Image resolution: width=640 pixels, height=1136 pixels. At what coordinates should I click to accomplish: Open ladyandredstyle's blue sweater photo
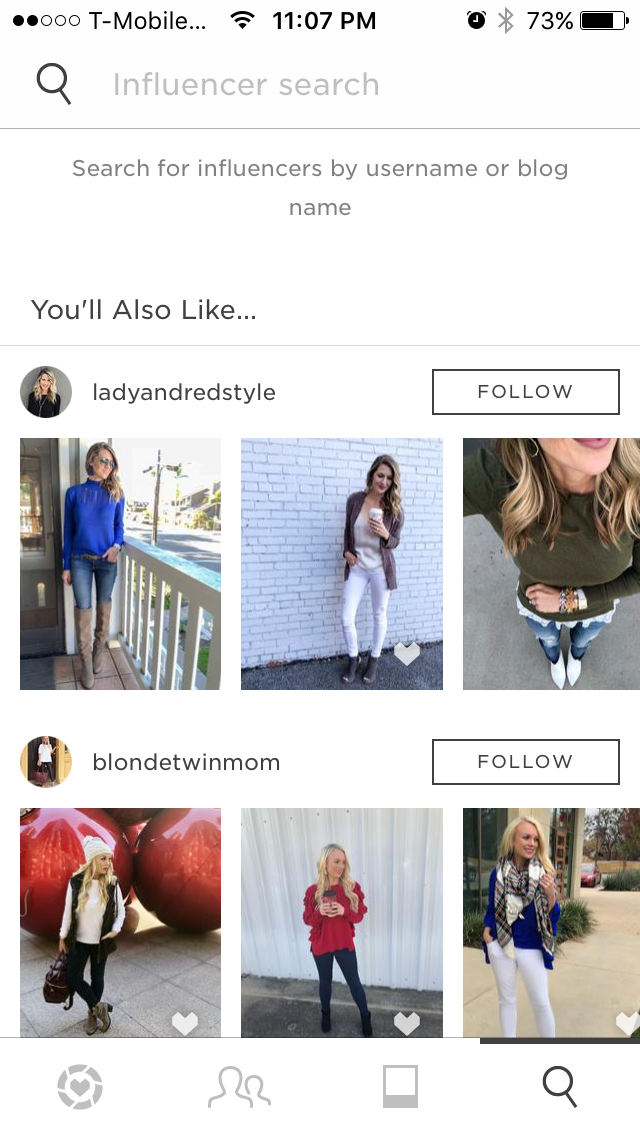pyautogui.click(x=120, y=564)
